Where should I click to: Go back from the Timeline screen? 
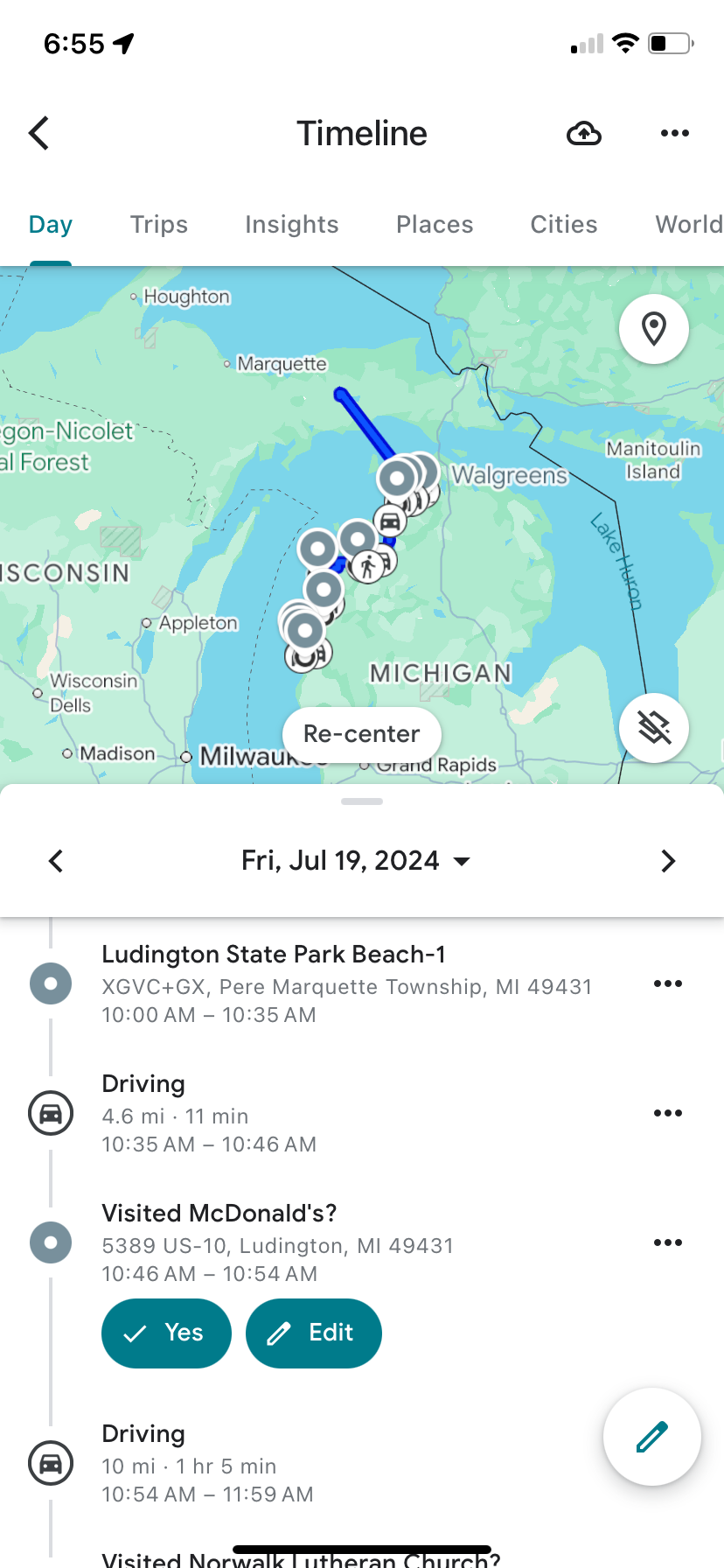point(39,133)
